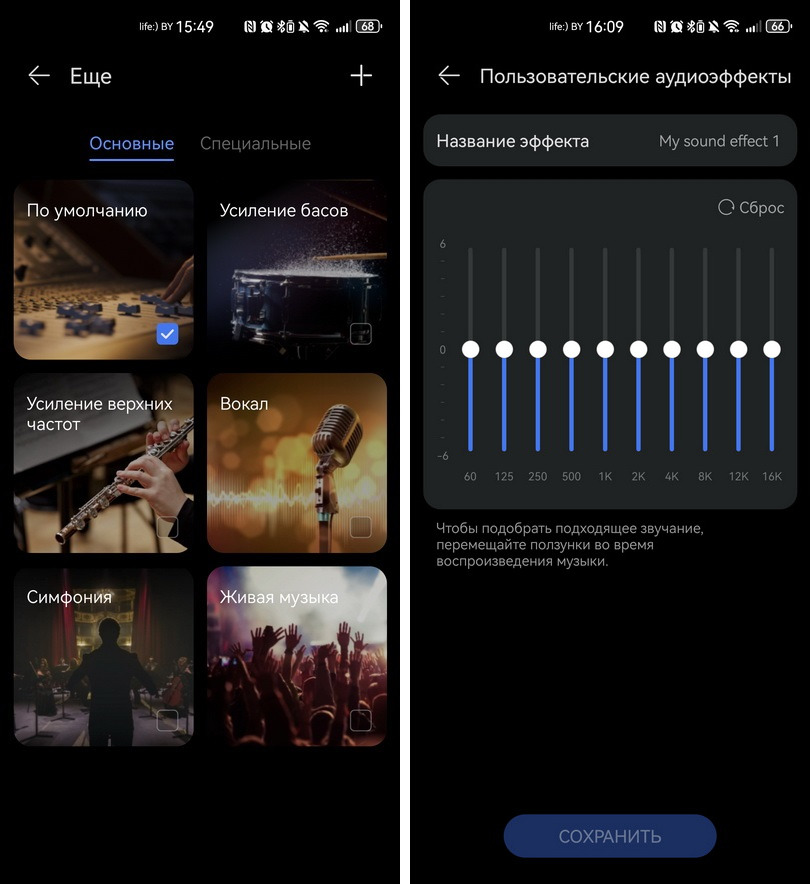Tap the 1K equalizer slider

(x=605, y=349)
